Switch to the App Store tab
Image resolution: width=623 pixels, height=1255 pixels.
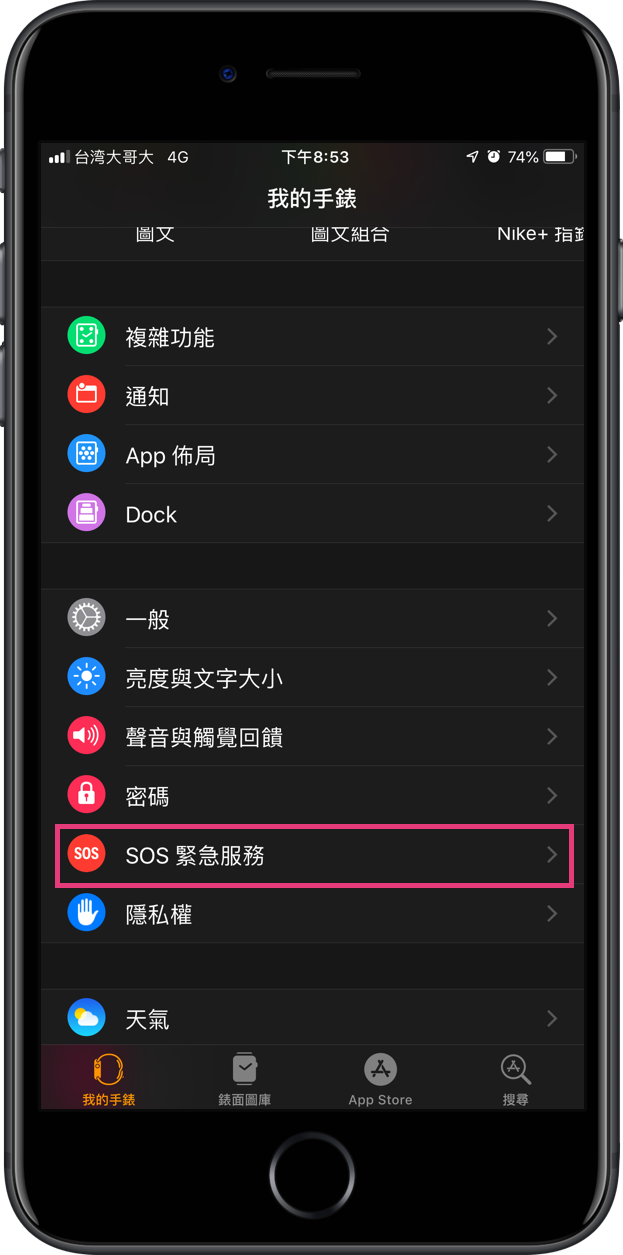click(x=380, y=1079)
